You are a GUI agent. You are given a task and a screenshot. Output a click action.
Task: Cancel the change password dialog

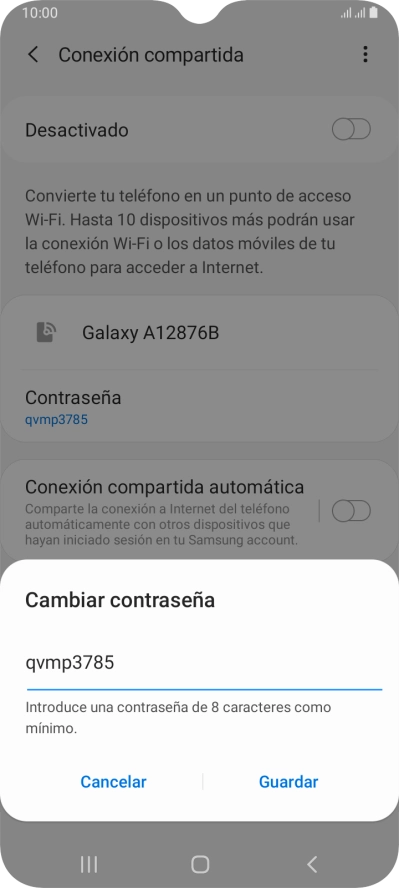point(113,782)
